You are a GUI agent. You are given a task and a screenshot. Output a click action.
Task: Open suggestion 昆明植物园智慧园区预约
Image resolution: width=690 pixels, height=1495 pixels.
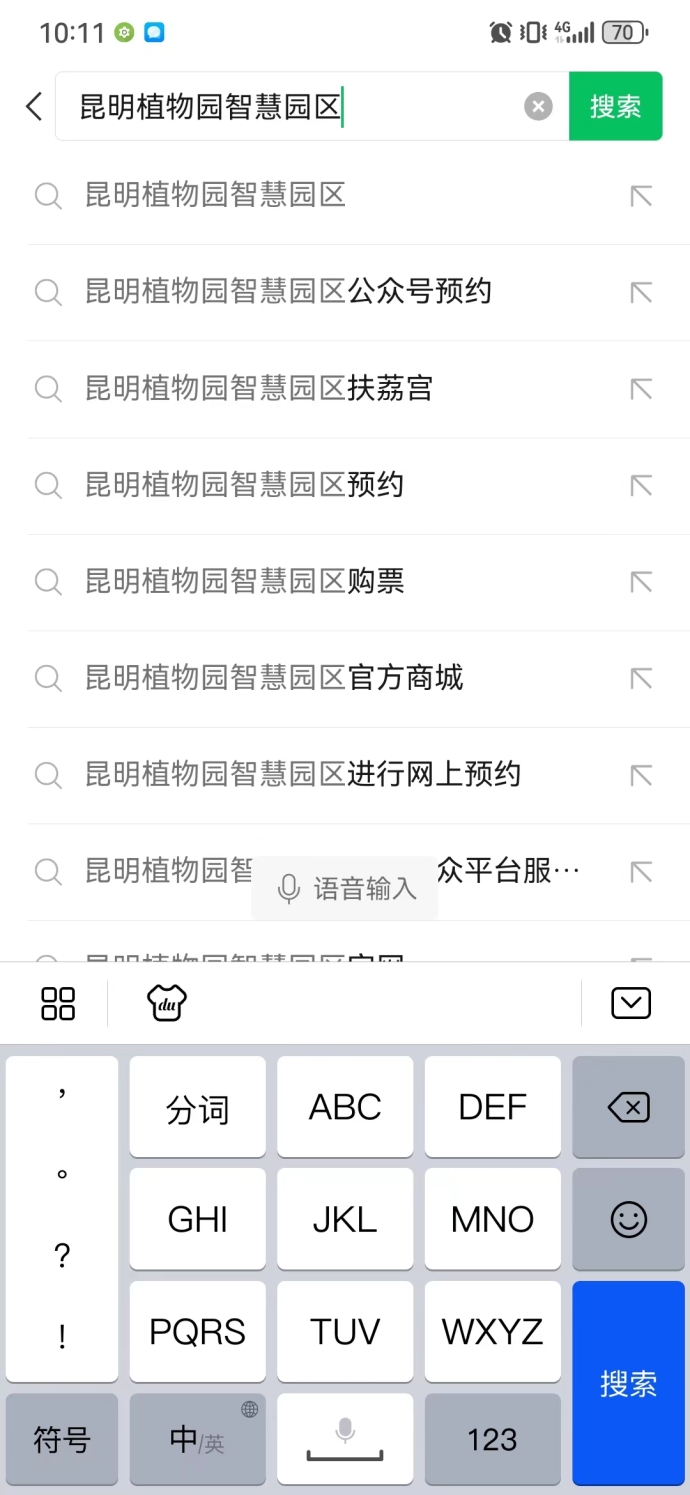[244, 485]
